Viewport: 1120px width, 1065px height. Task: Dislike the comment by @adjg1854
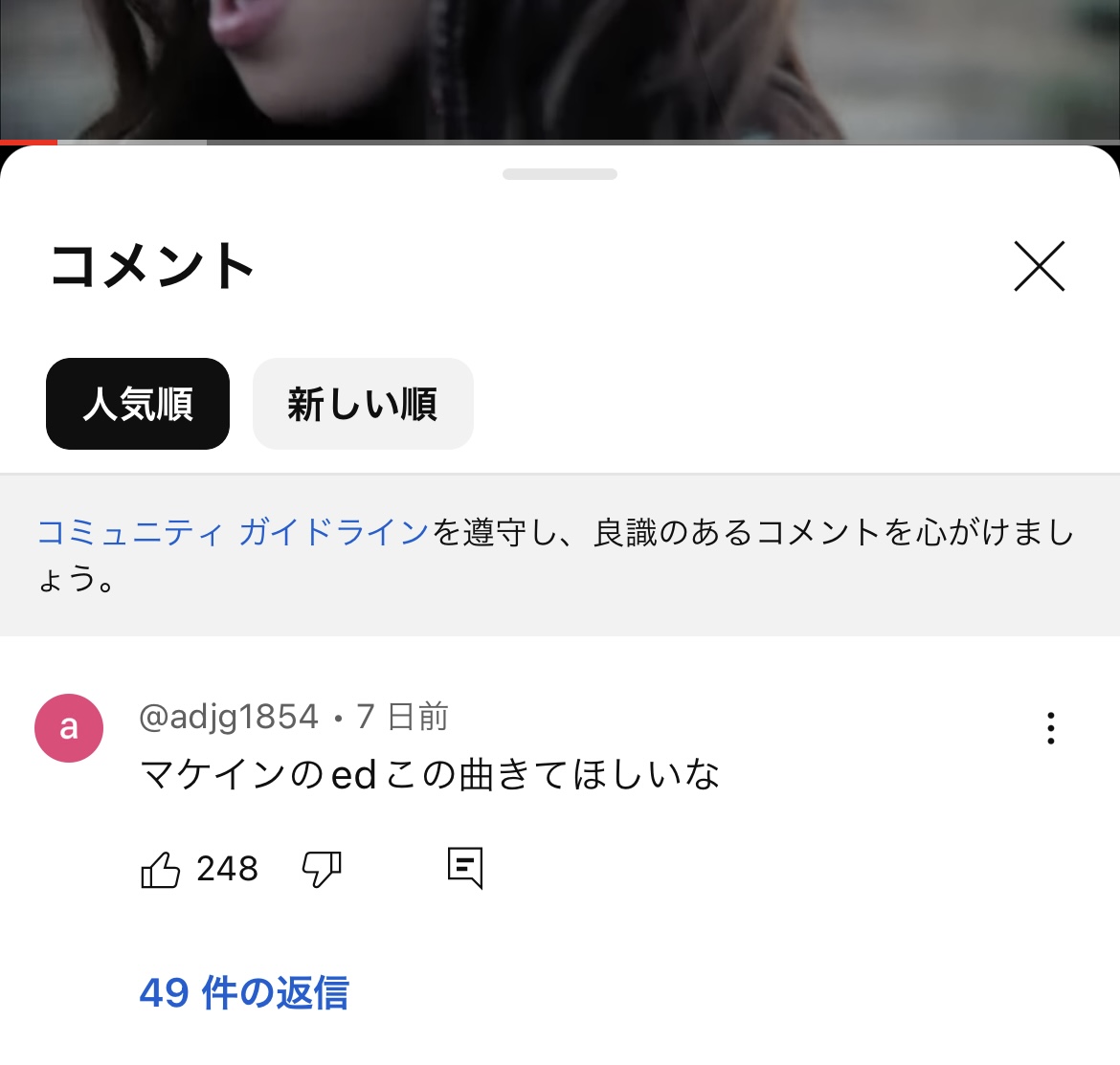(322, 870)
